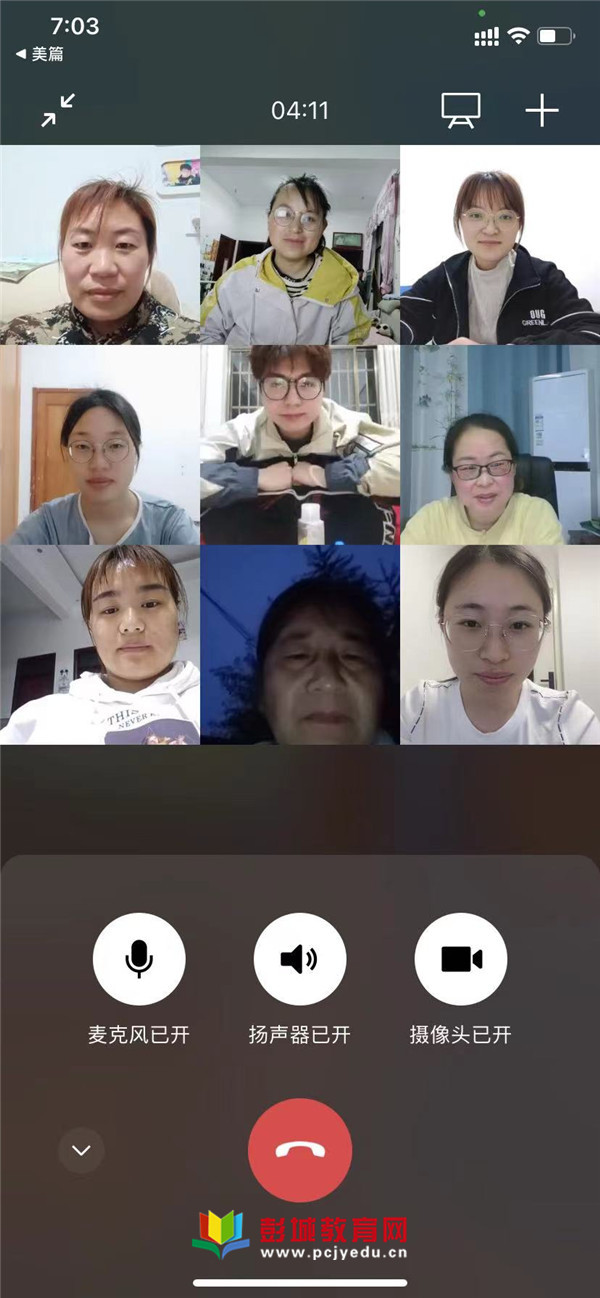The height and width of the screenshot is (1298, 600).
Task: Start screen sharing in the call
Action: [x=461, y=110]
